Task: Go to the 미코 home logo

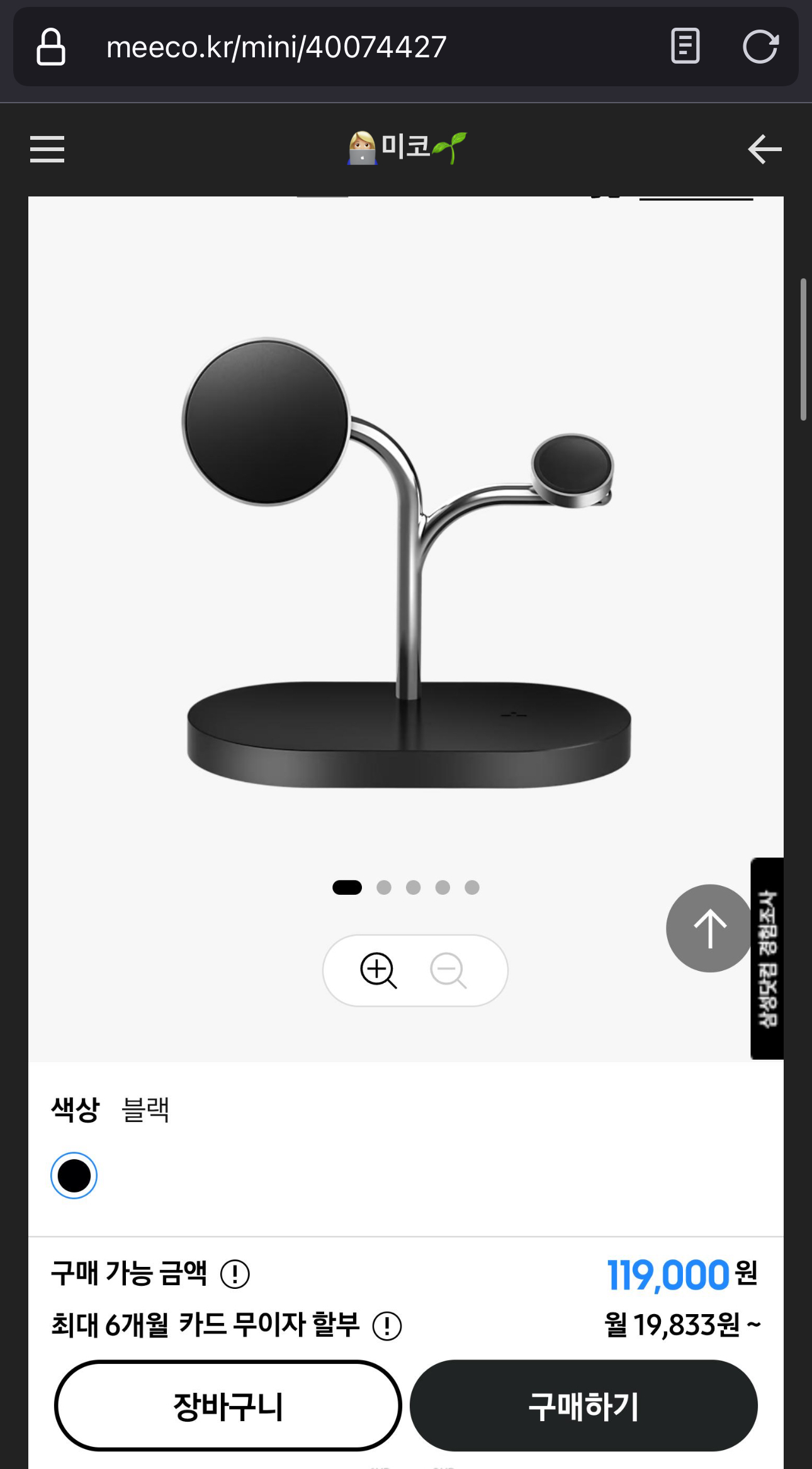Action: pyautogui.click(x=406, y=149)
